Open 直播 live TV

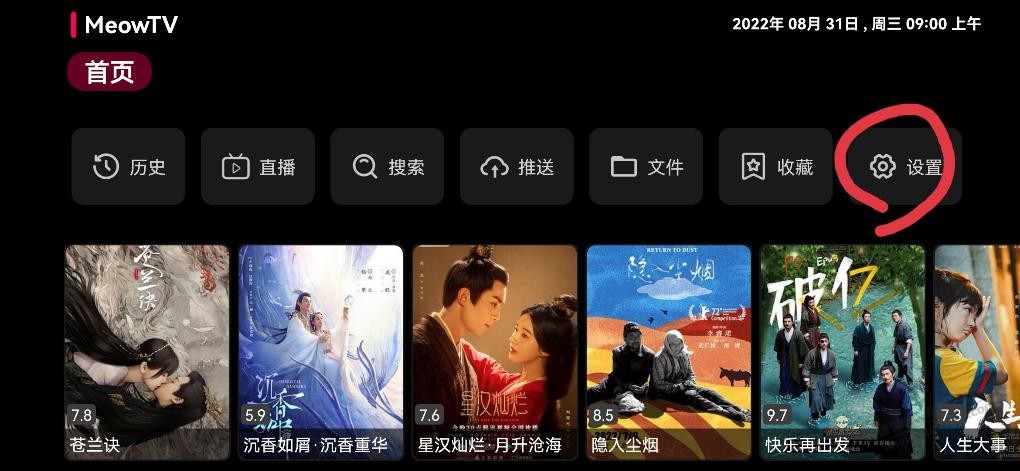tap(258, 167)
